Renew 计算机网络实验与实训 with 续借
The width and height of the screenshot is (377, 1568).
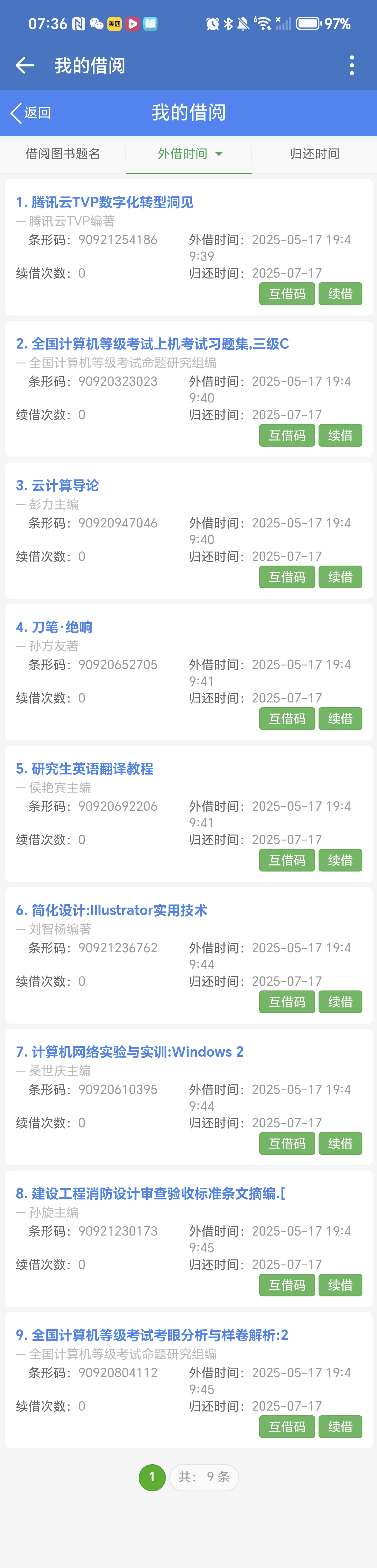click(340, 1144)
